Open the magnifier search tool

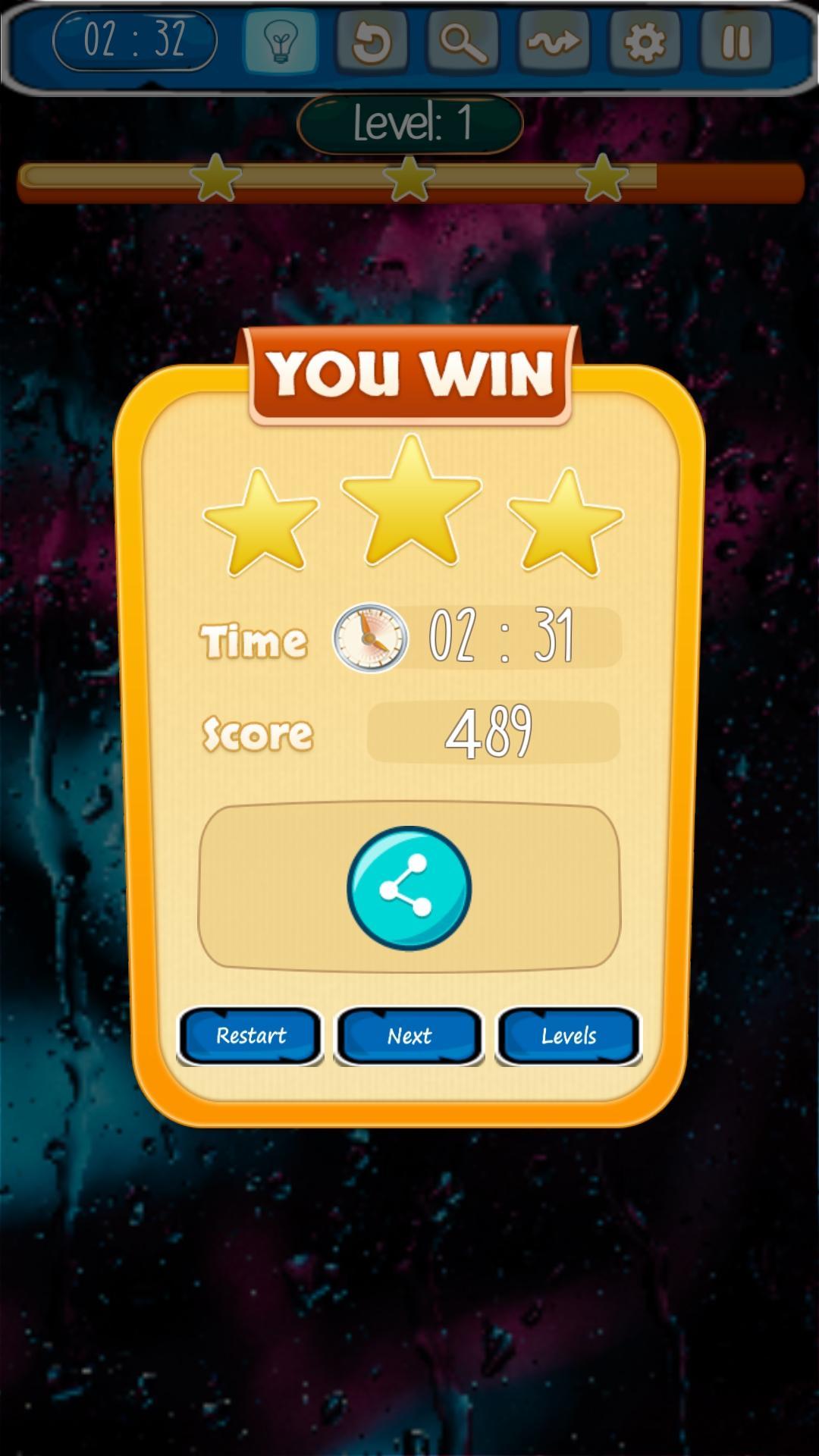click(x=463, y=42)
